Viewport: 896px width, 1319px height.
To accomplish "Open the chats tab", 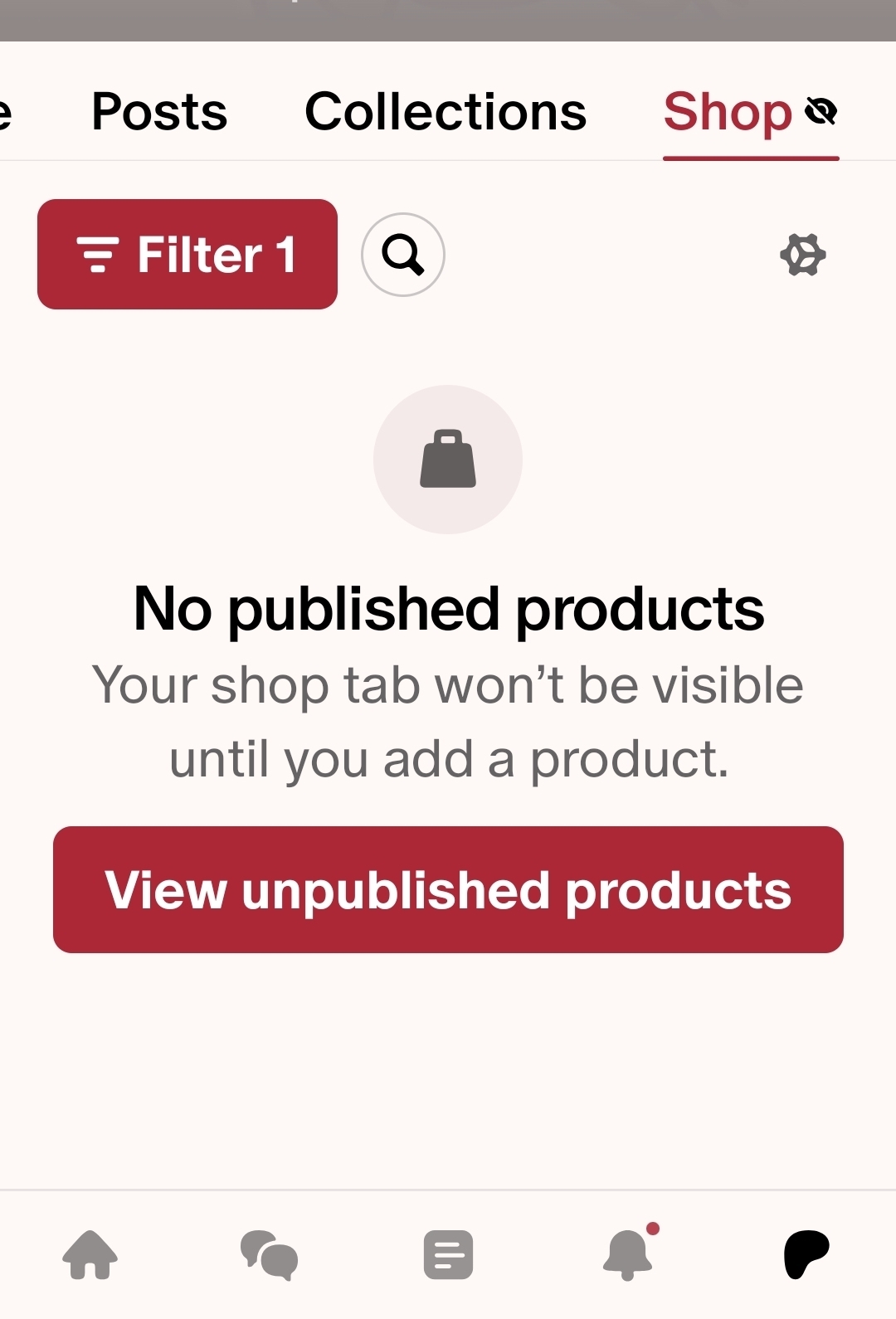I will (x=269, y=1254).
